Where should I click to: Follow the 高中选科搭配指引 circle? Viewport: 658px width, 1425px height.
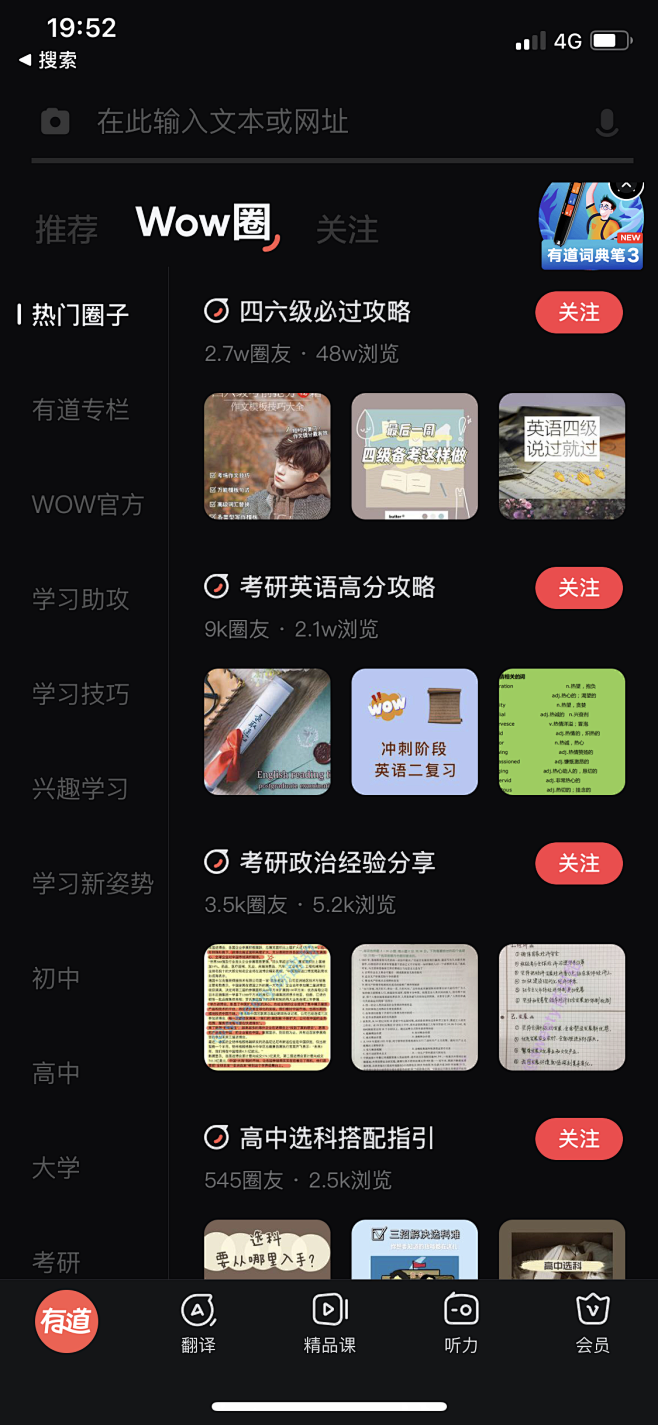tap(578, 1139)
